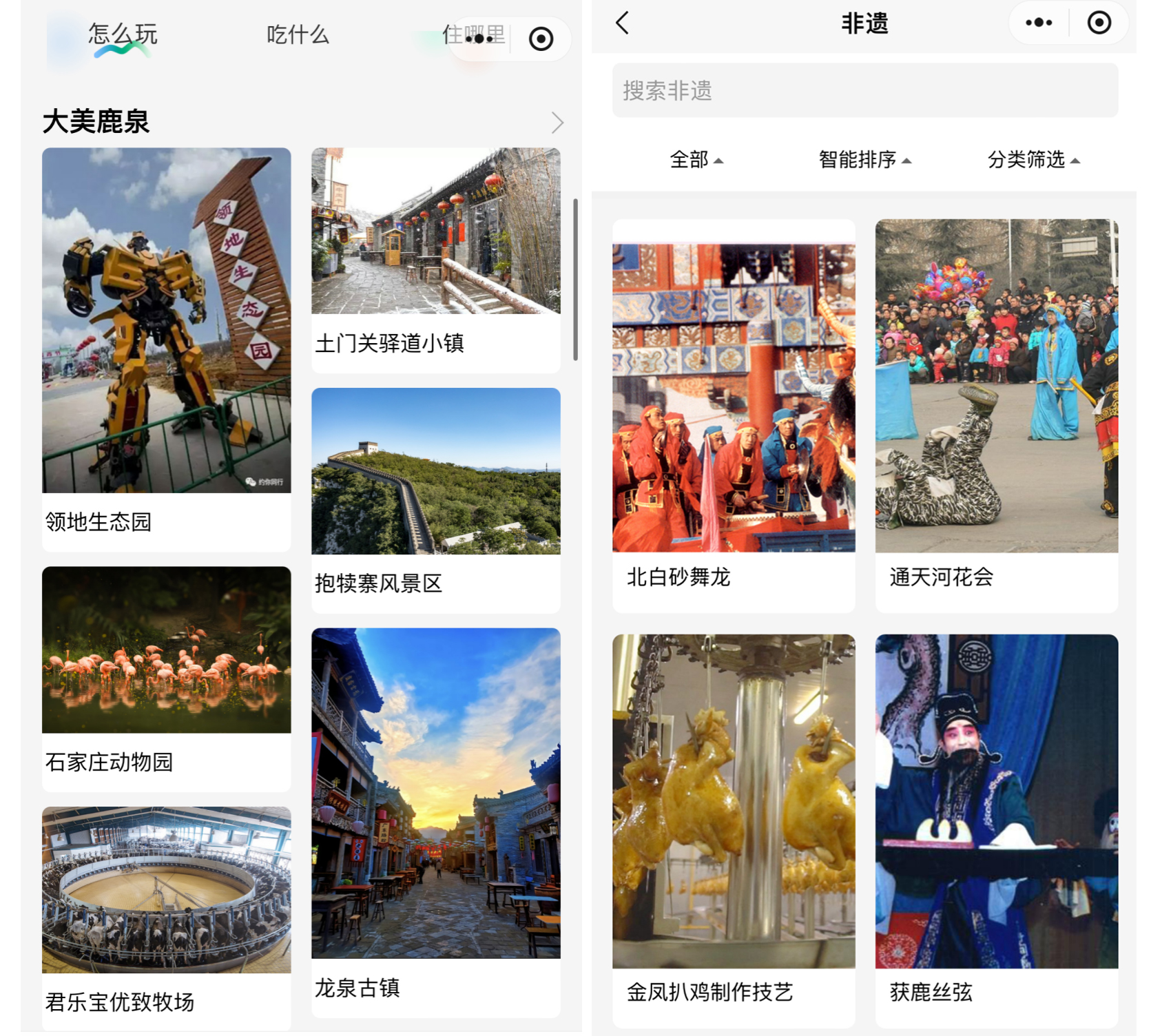Open the 北白砂舞龙 heritage card

734,415
